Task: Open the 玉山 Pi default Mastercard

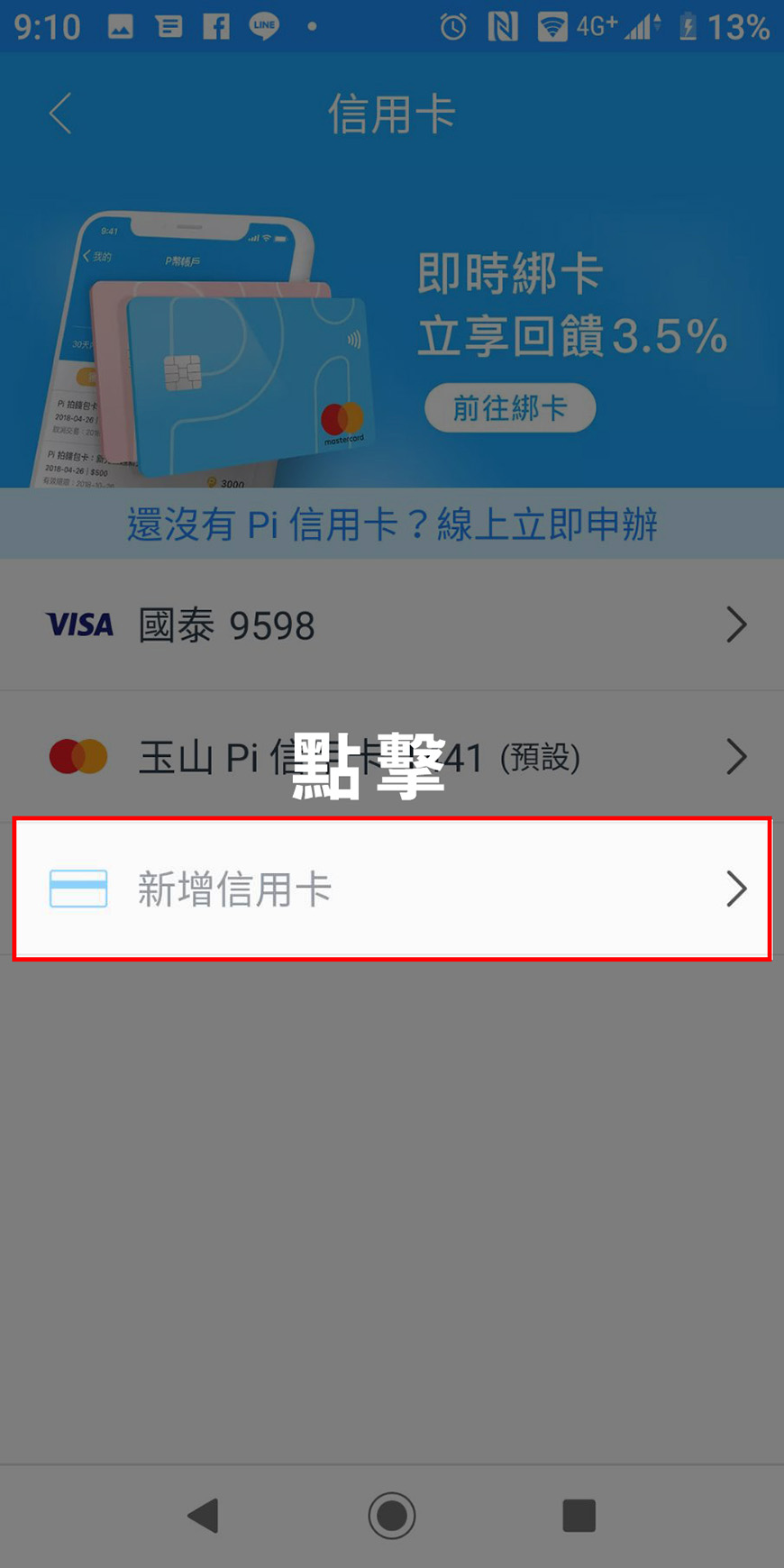Action: point(392,757)
